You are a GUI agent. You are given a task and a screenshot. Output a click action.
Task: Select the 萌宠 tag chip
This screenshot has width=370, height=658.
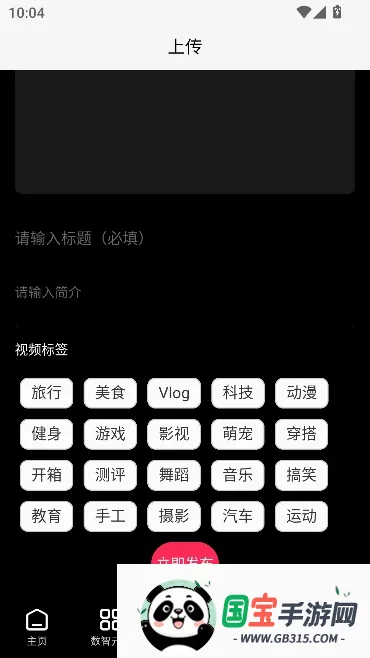(238, 434)
